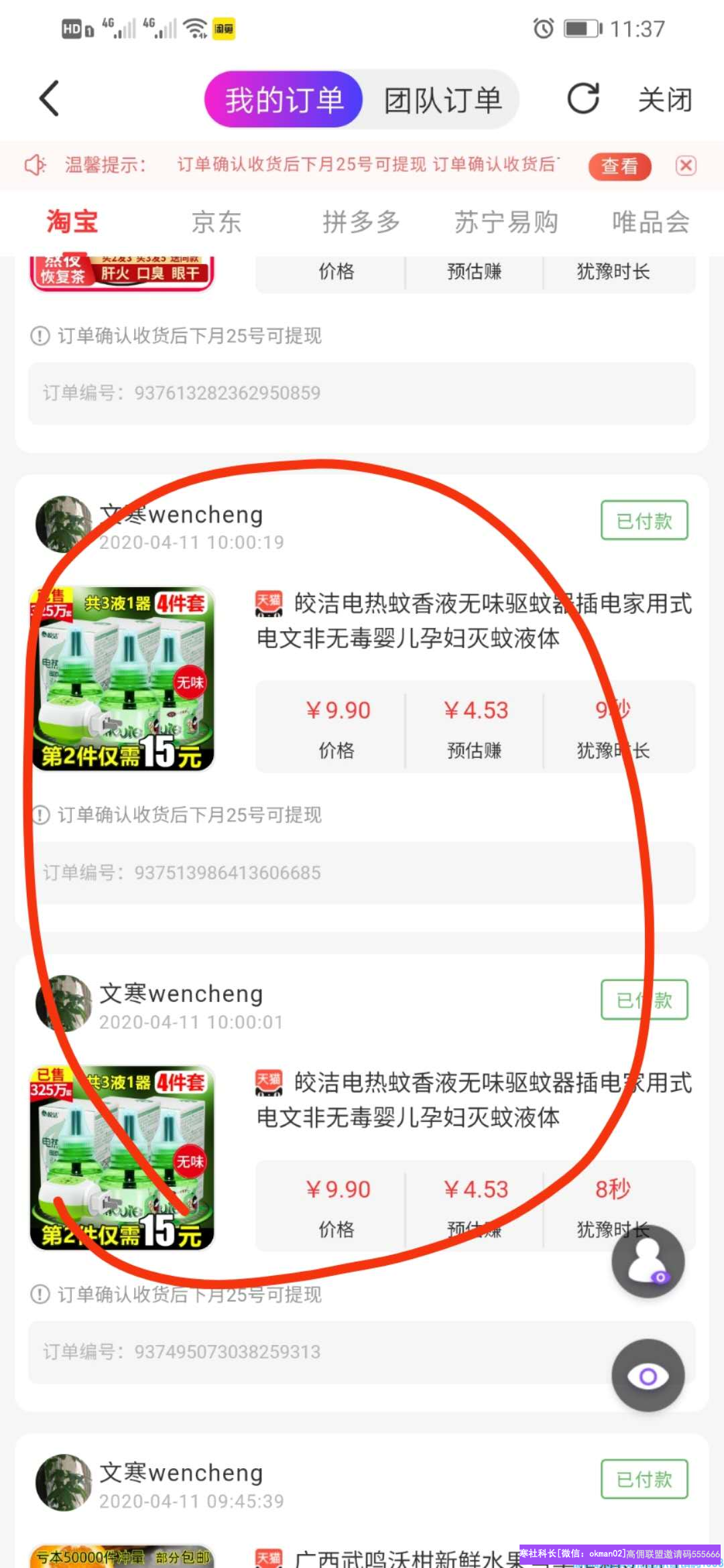Switch to the 京东 tab
724x1568 pixels.
click(216, 222)
